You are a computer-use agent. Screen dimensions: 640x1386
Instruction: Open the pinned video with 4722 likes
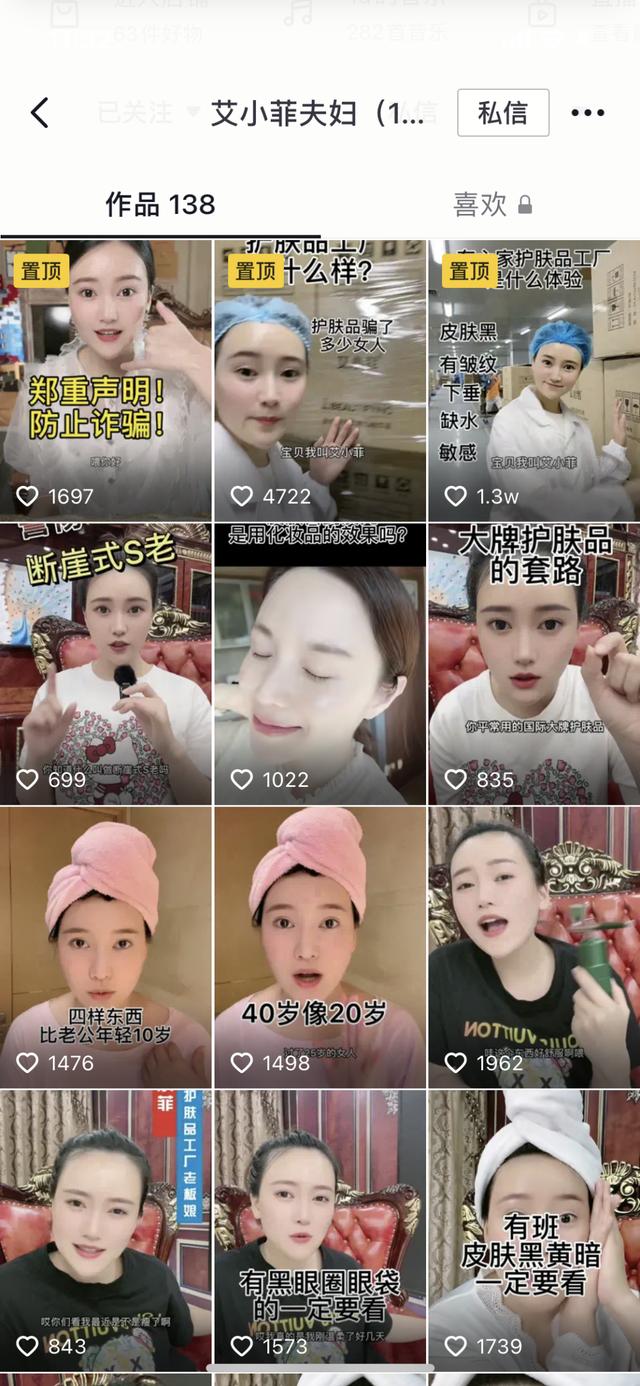pos(320,380)
